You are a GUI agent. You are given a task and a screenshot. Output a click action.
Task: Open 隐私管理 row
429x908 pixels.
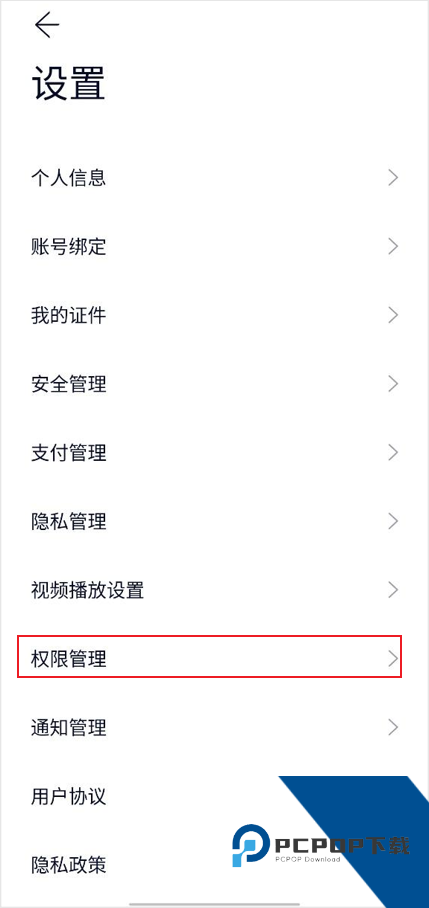214,522
